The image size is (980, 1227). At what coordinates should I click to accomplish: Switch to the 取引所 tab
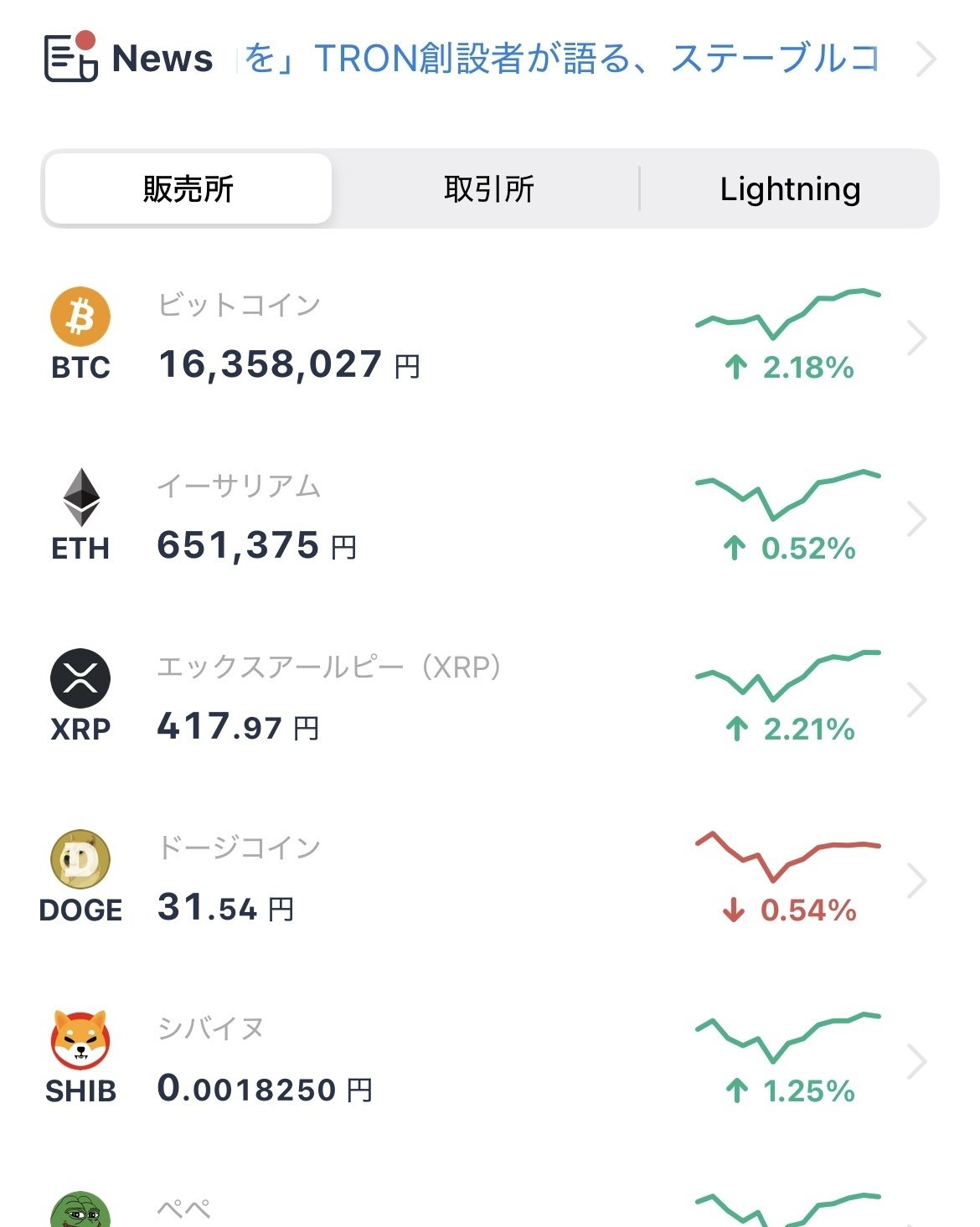click(x=487, y=188)
